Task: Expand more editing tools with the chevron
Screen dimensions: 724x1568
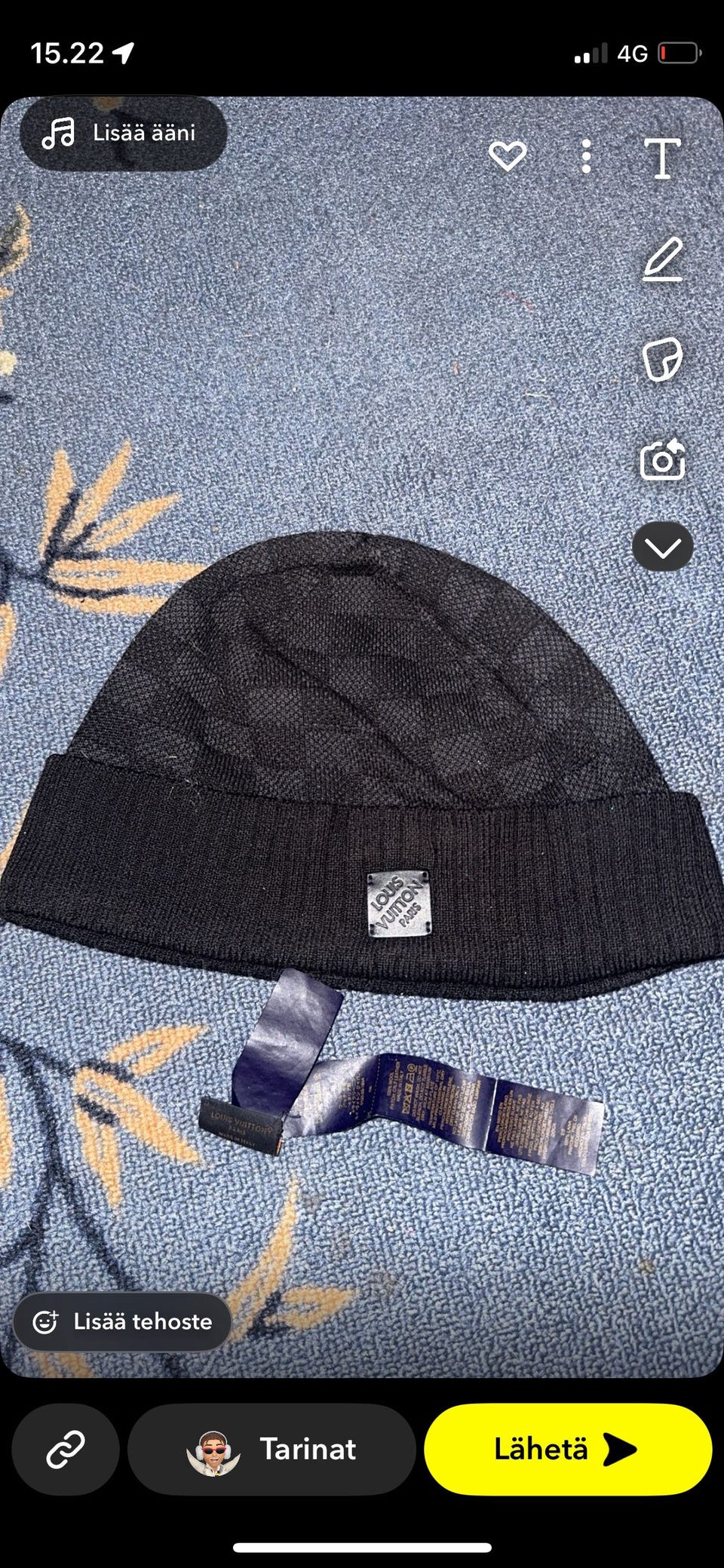Action: 663,547
